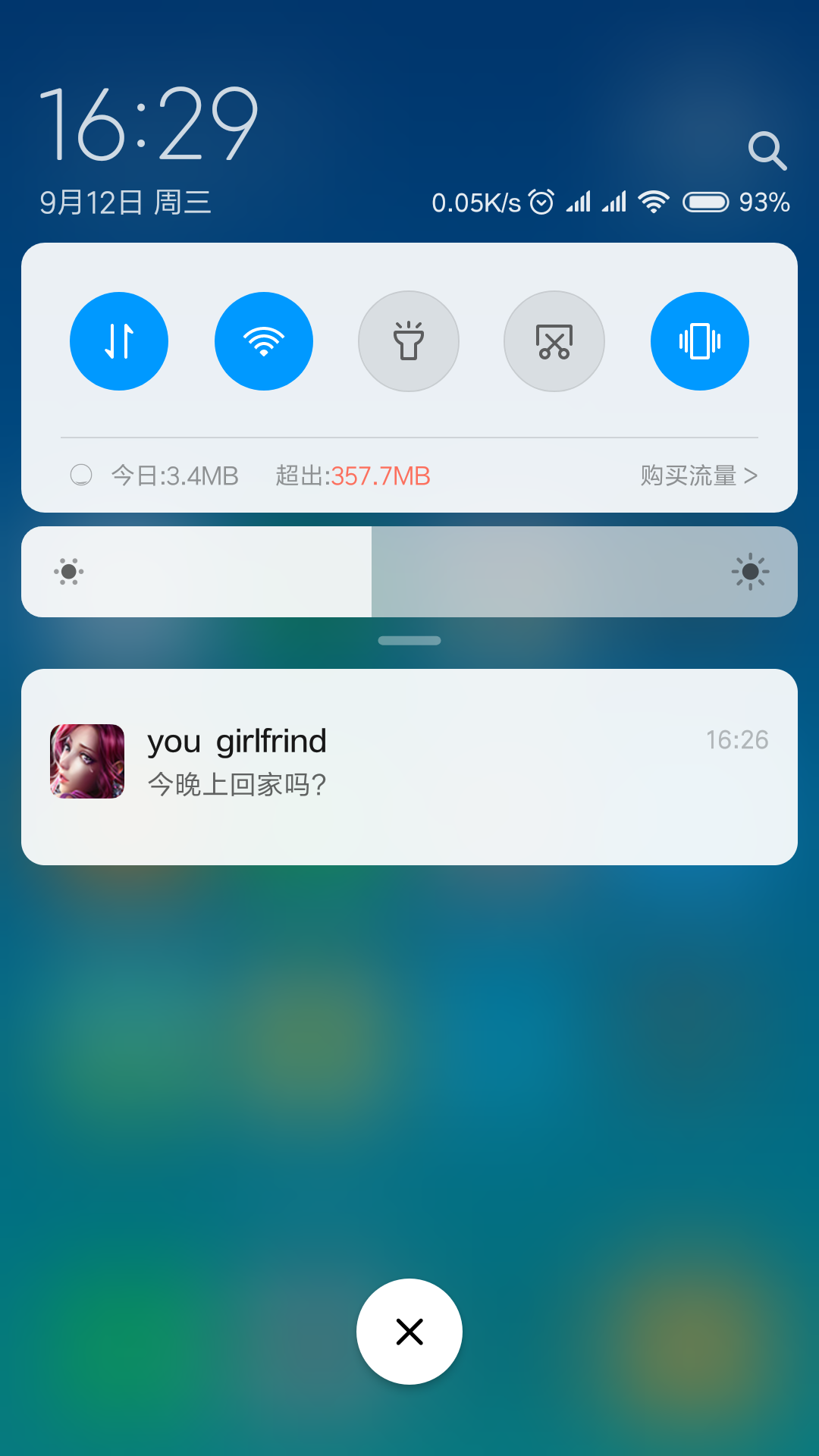The width and height of the screenshot is (819, 1456).
Task: Tap the brightness slider to adjust brightness
Action: 409,572
